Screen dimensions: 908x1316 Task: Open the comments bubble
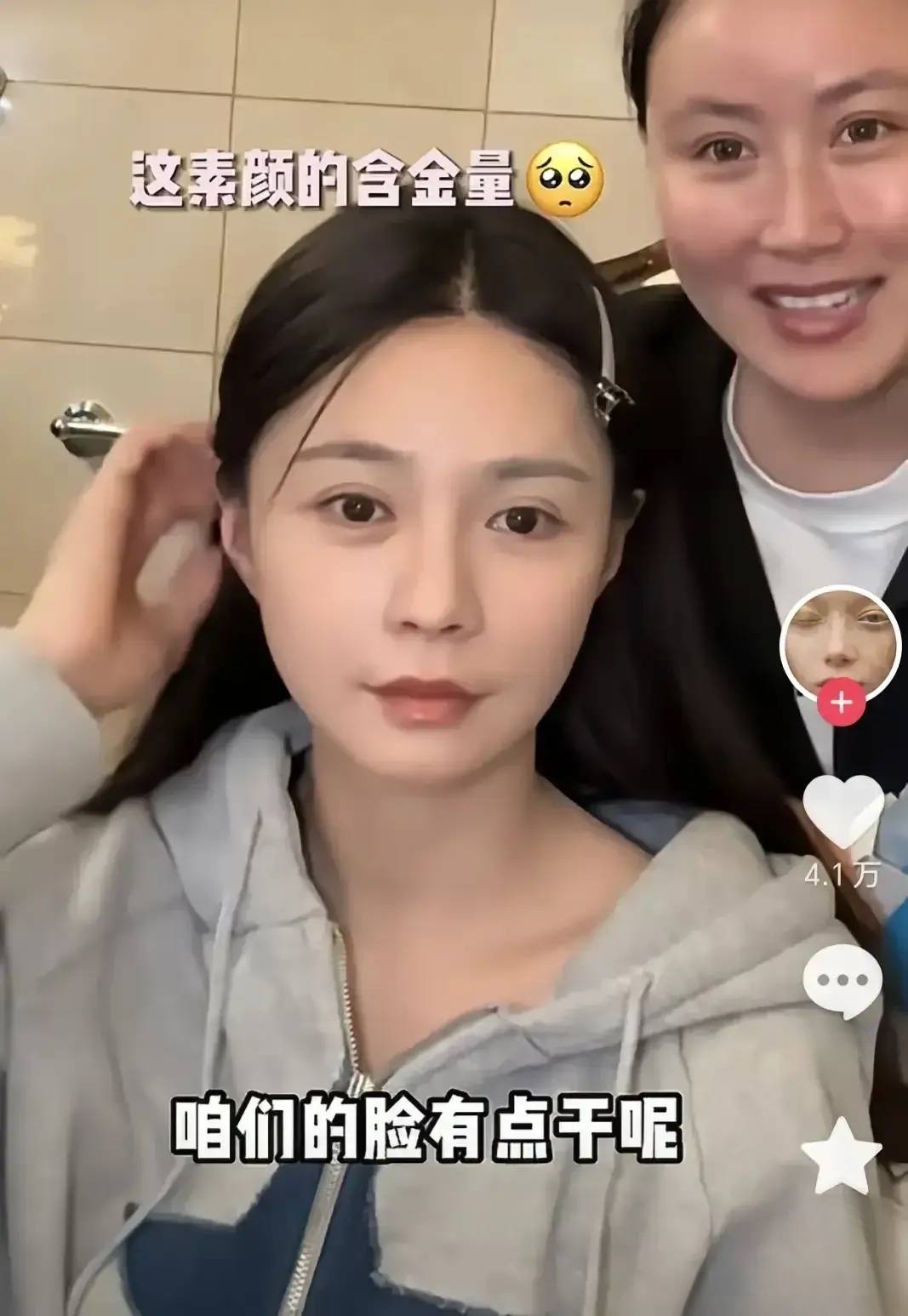pos(842,981)
